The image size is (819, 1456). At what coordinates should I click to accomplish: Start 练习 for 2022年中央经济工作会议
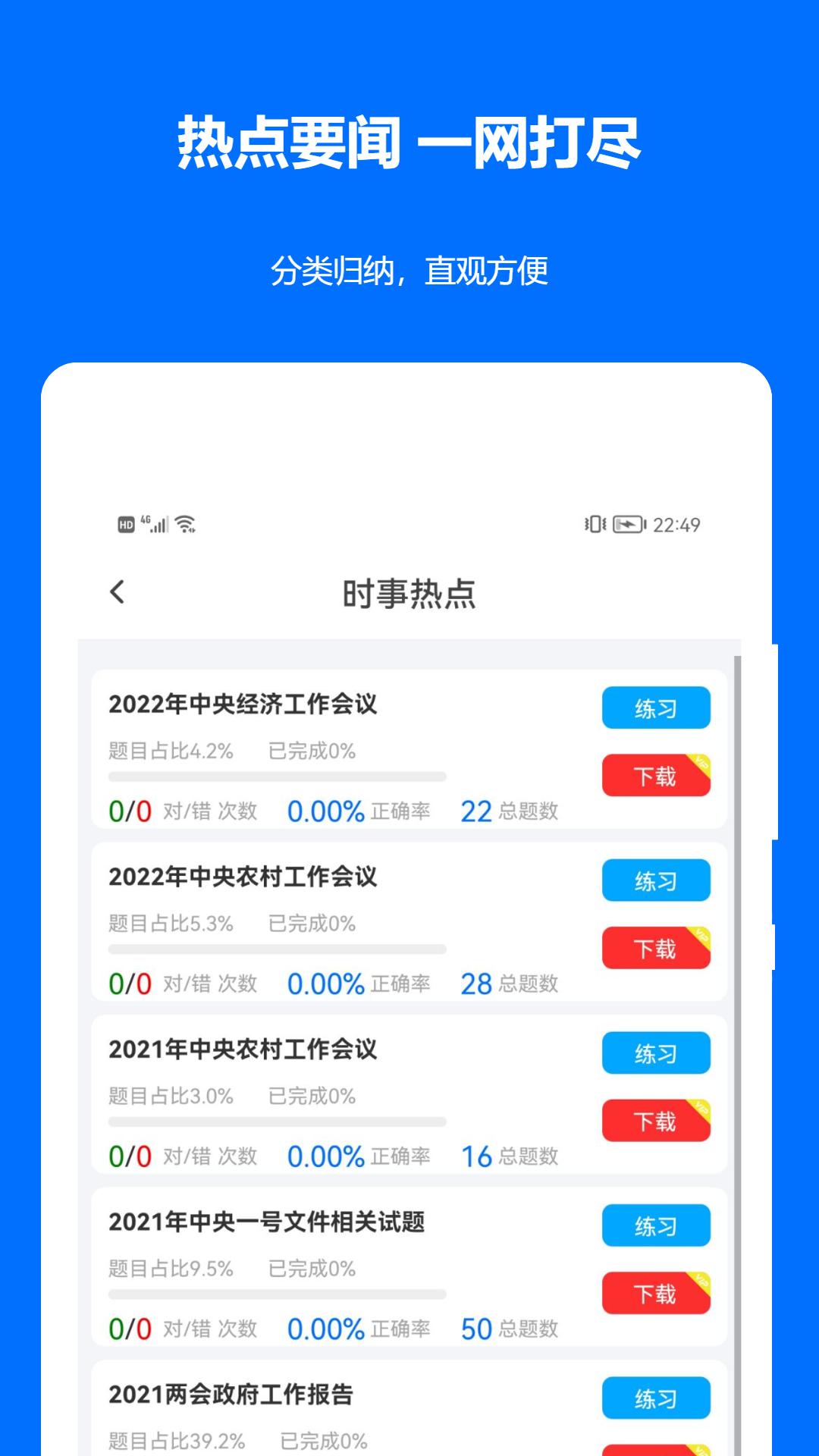[x=655, y=708]
